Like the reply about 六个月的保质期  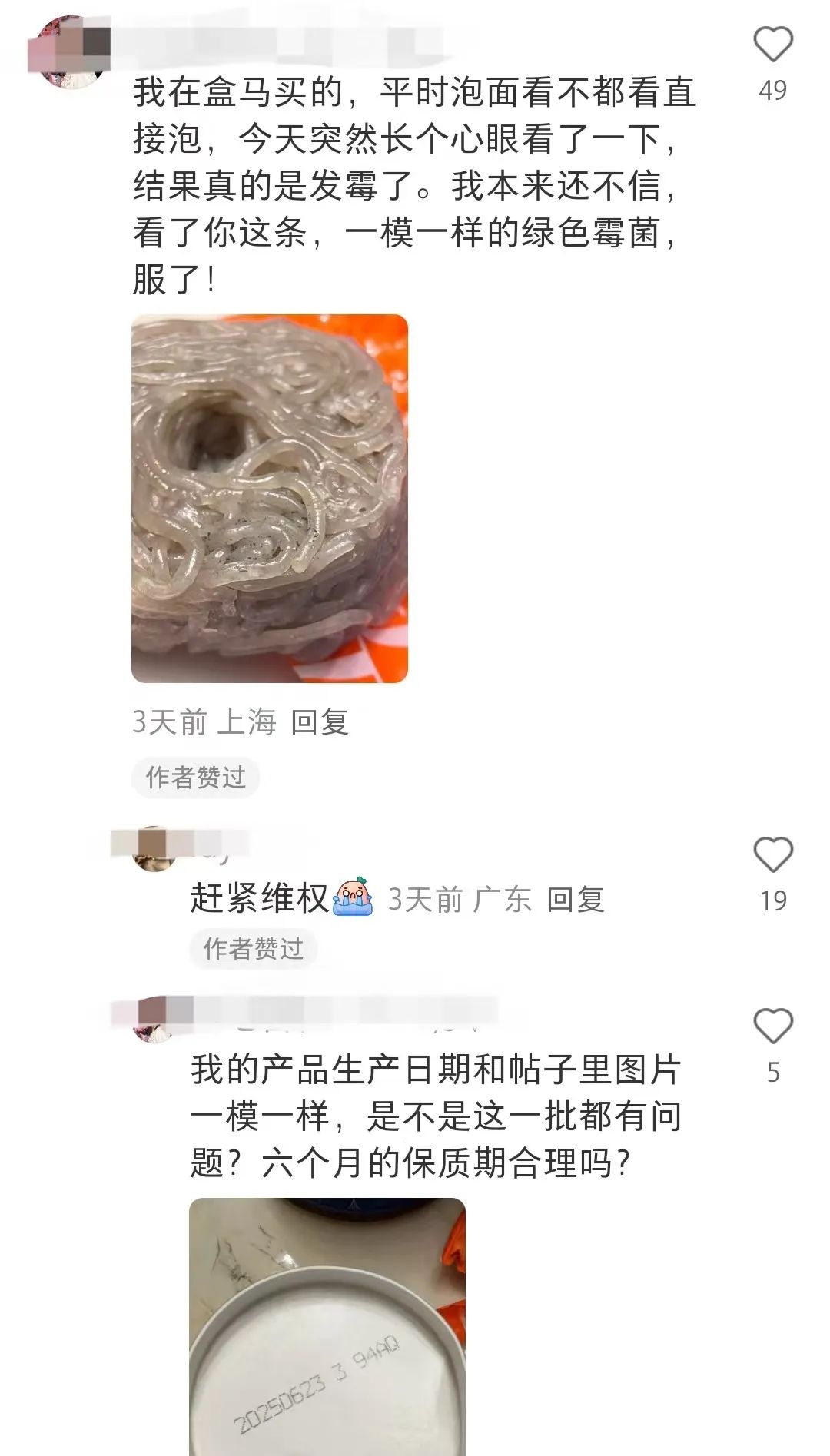[x=772, y=1026]
